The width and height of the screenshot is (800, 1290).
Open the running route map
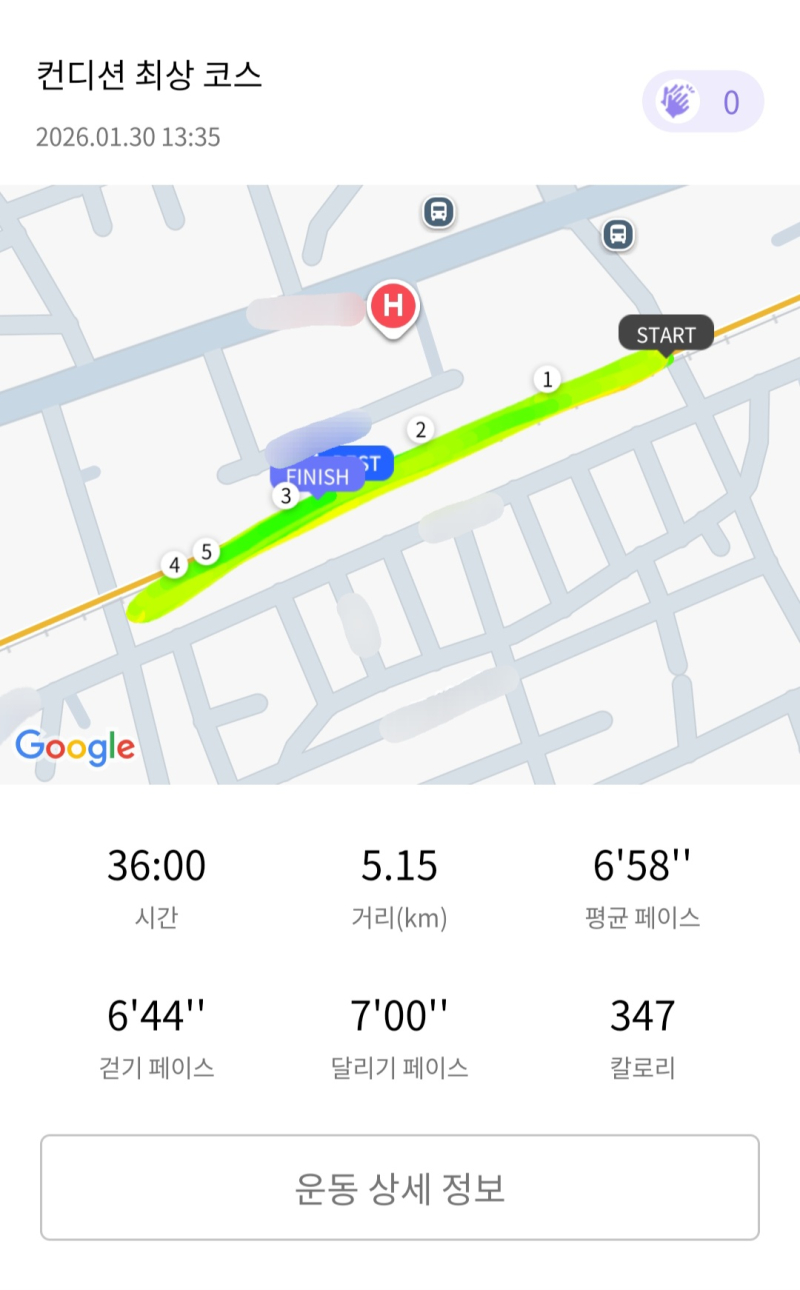click(400, 484)
